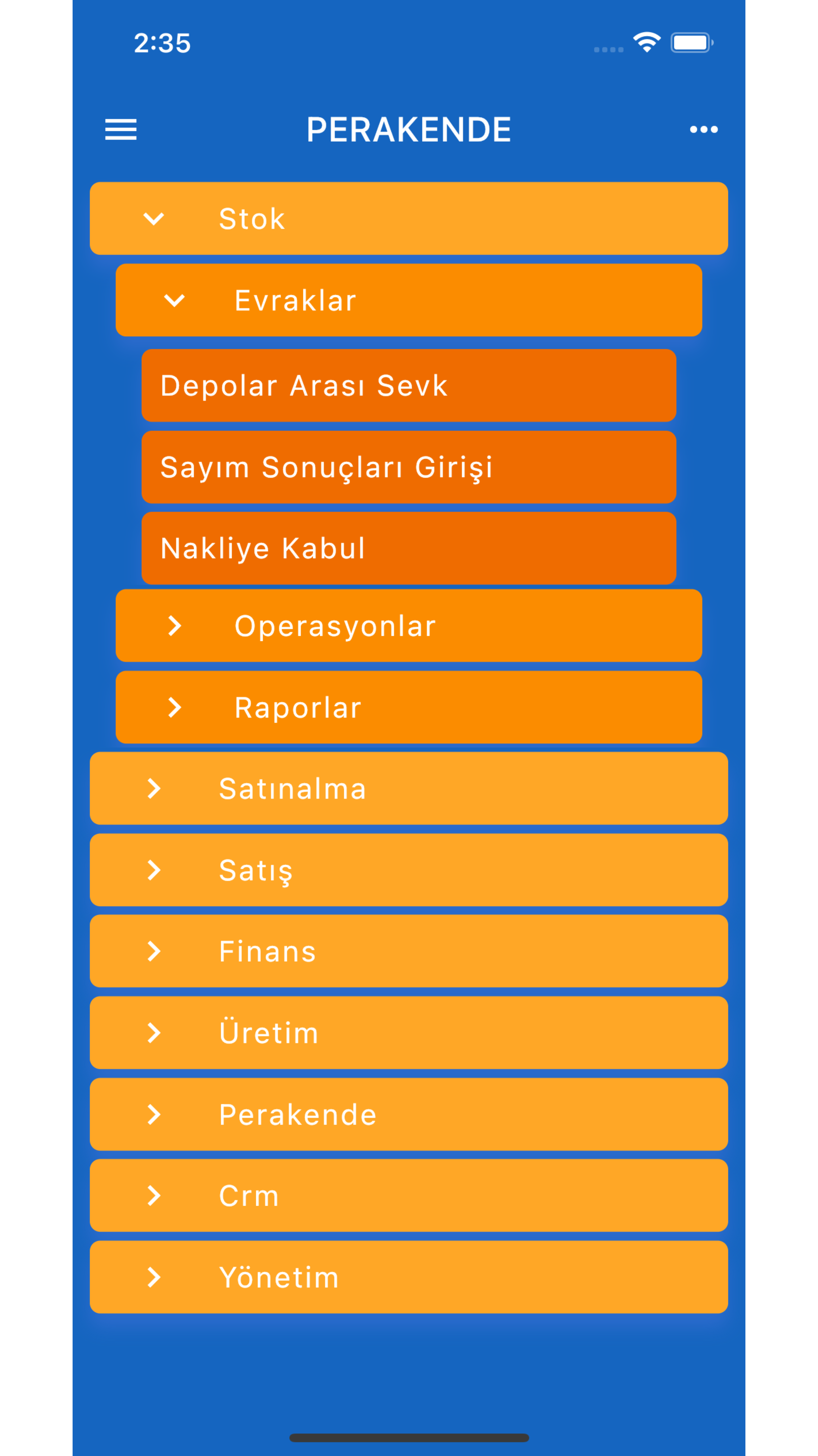Open the three-dot overflow menu

[703, 130]
